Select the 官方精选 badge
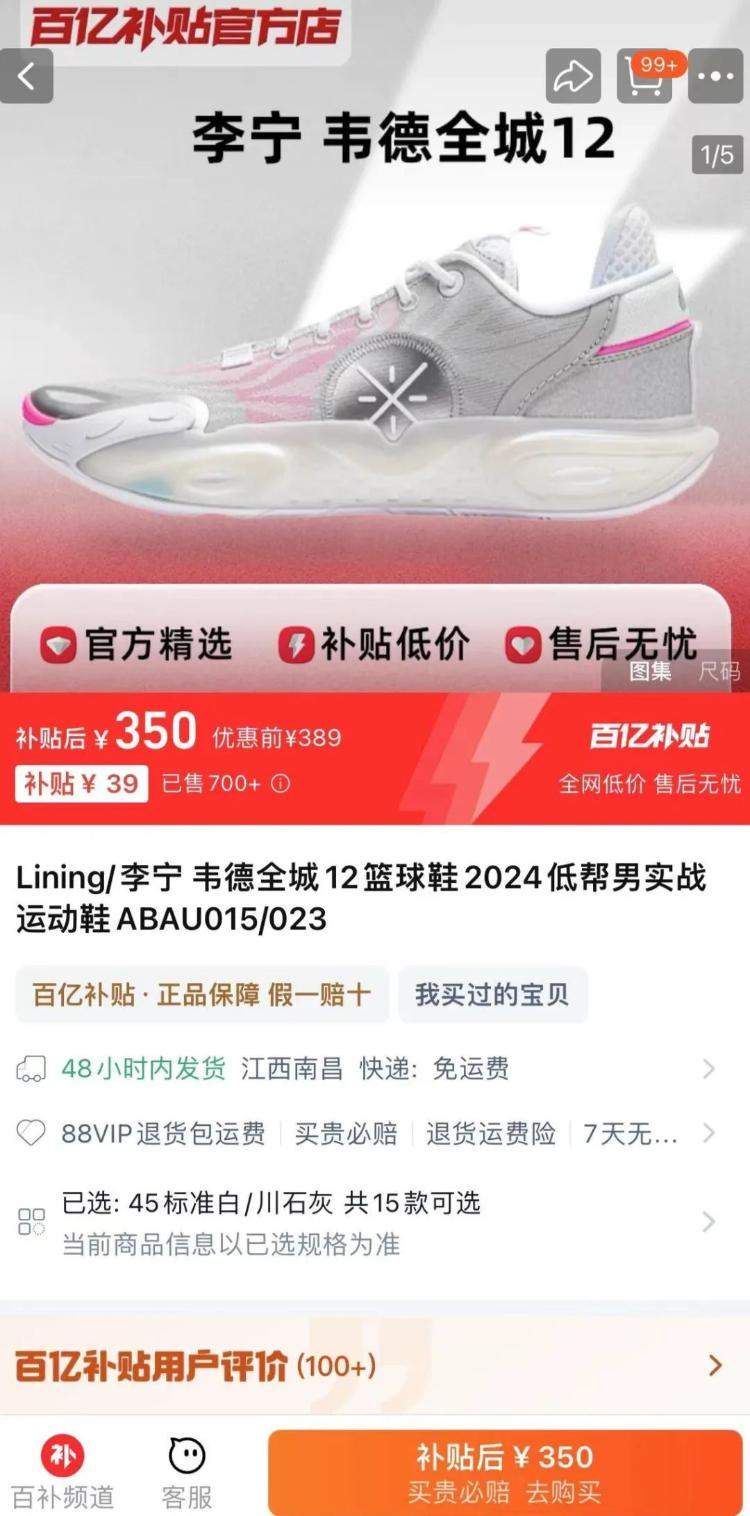The image size is (750, 1516). point(141,644)
